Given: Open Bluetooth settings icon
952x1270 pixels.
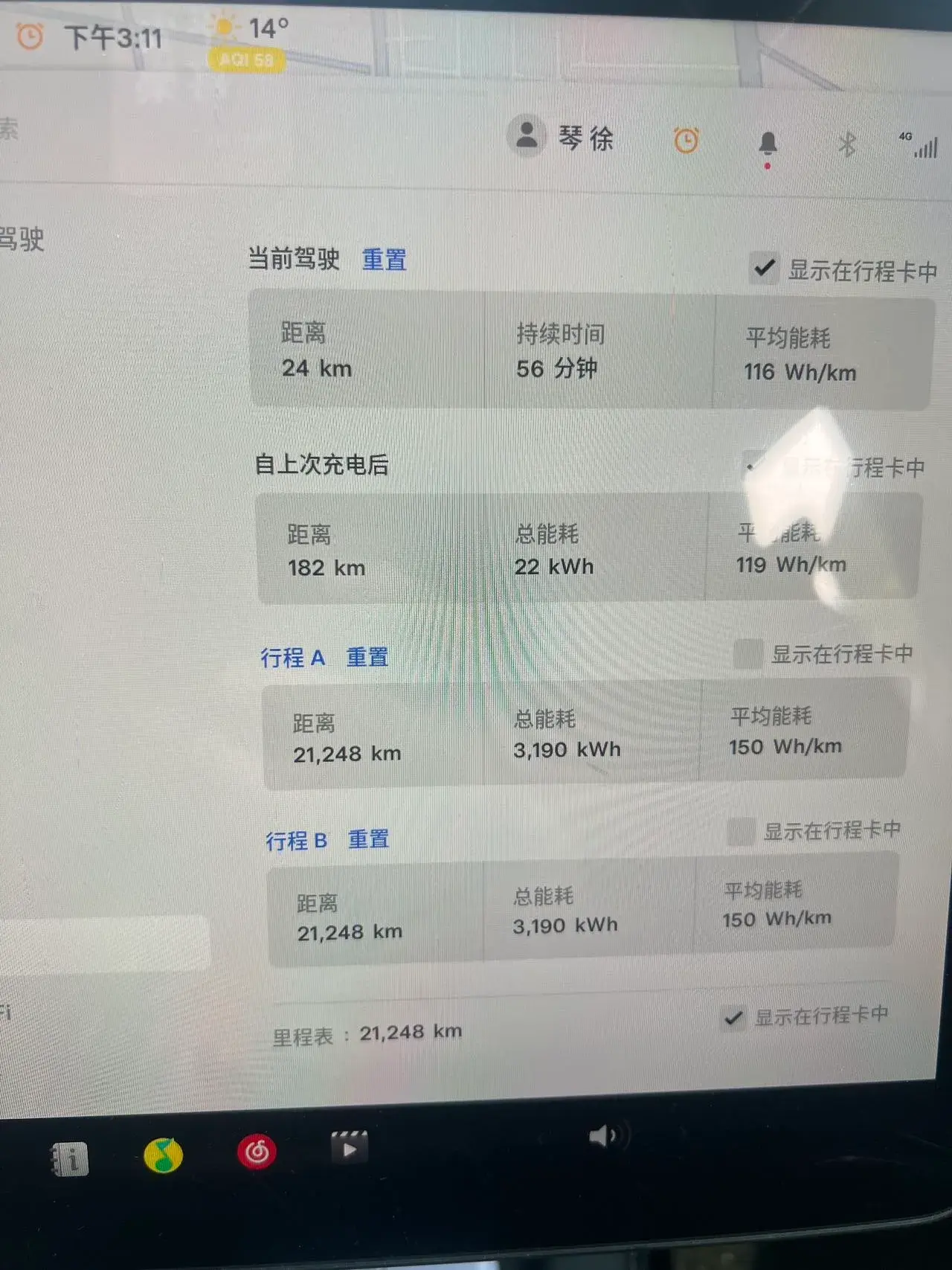Looking at the screenshot, I should [846, 144].
